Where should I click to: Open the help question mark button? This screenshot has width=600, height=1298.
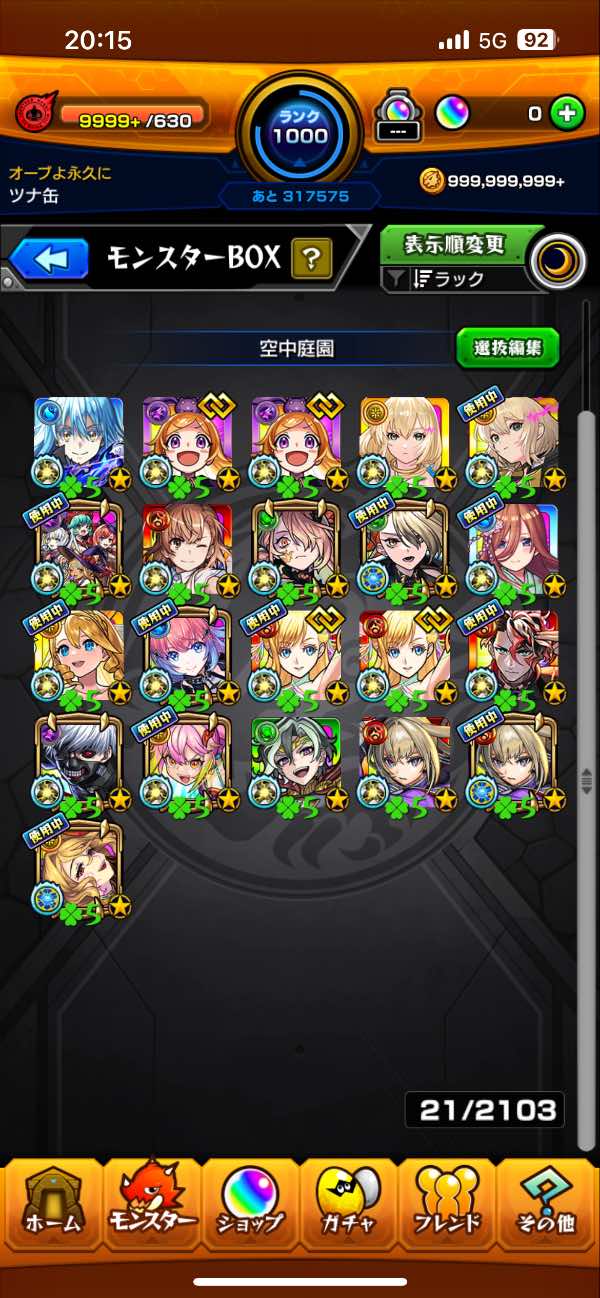(x=312, y=261)
